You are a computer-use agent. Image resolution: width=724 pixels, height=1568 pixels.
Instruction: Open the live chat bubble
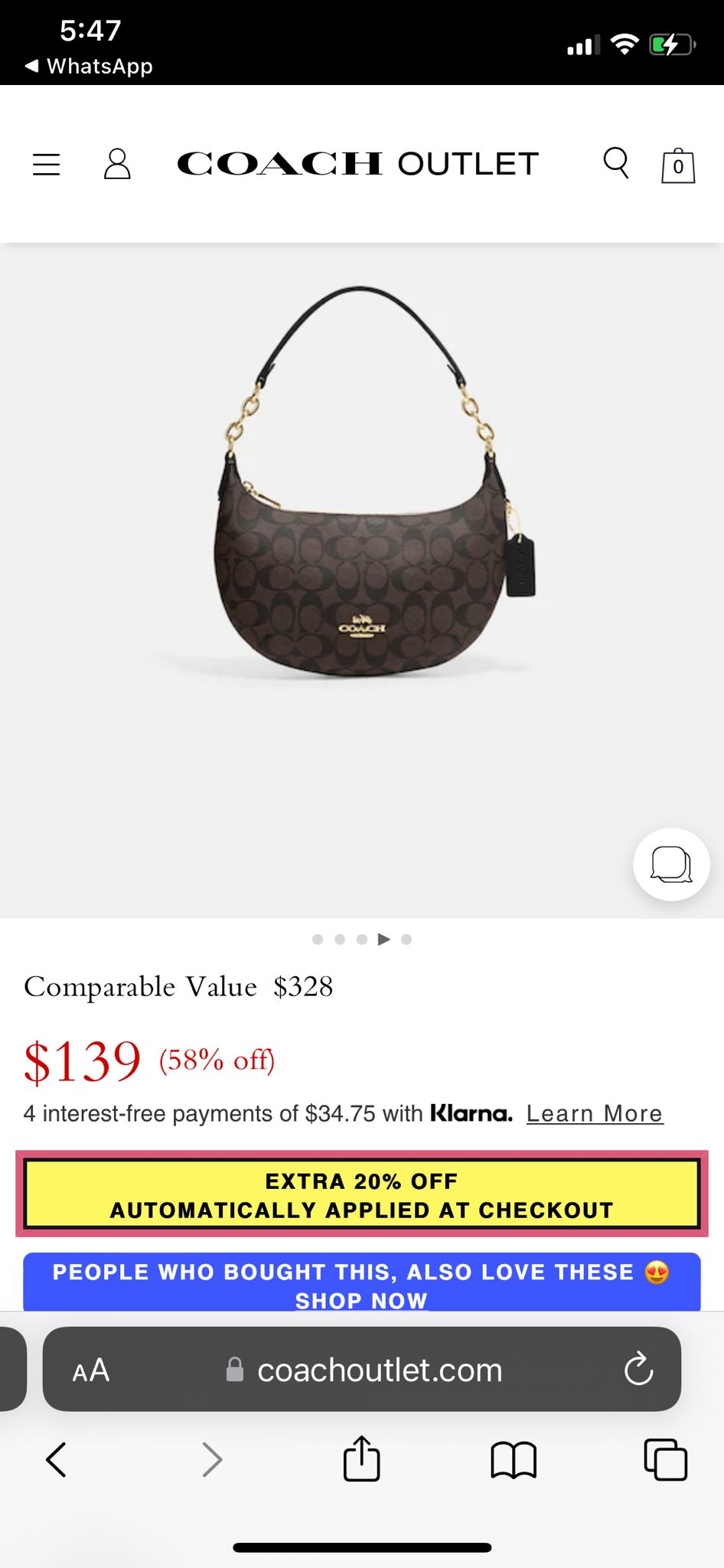(672, 864)
